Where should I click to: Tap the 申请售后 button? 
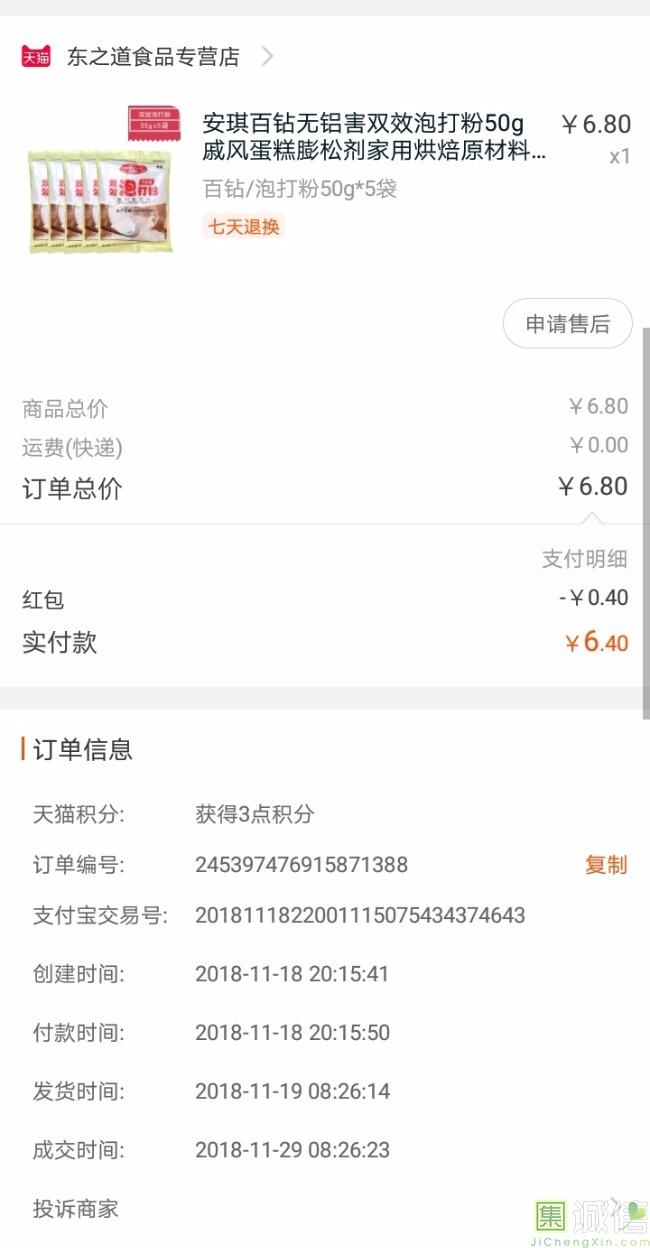(x=567, y=324)
